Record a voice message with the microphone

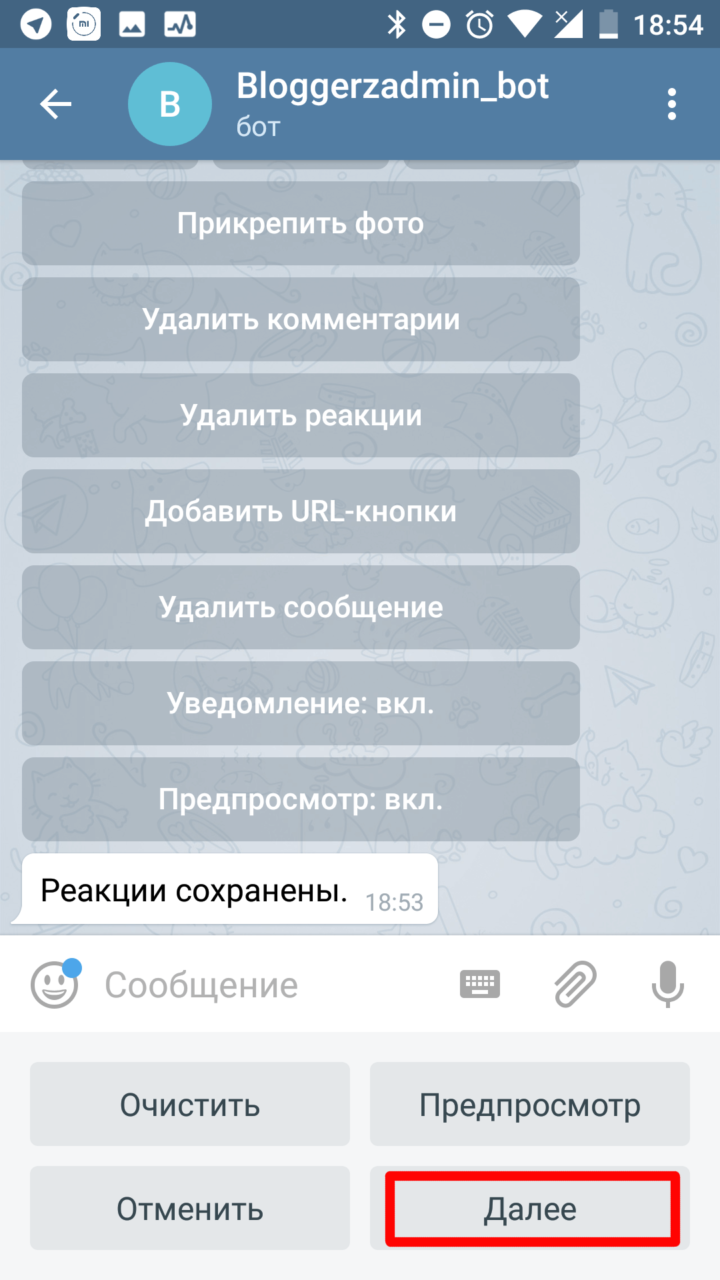(667, 984)
